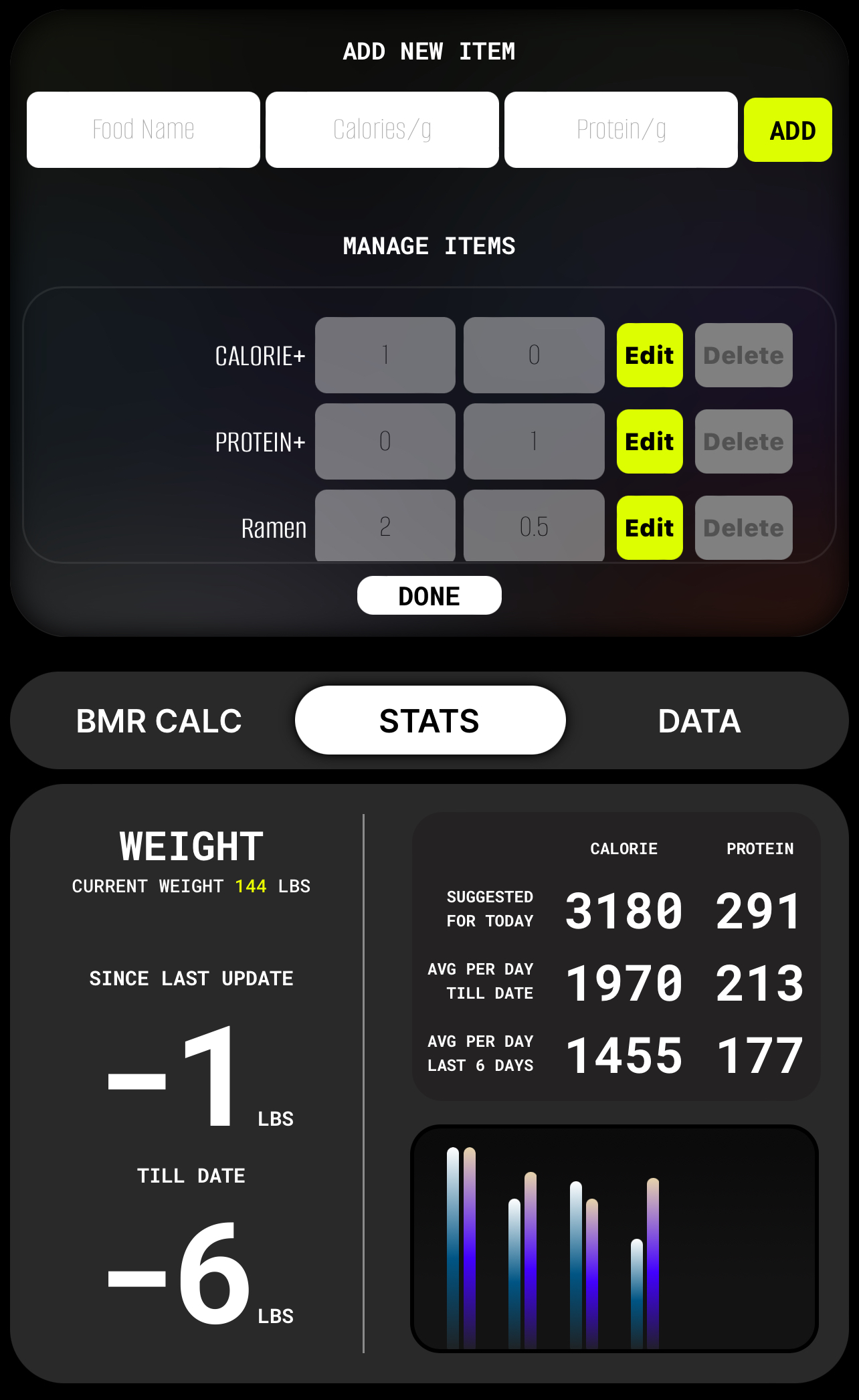Viewport: 859px width, 1400px height.
Task: Select the STATS tab
Action: click(x=430, y=721)
